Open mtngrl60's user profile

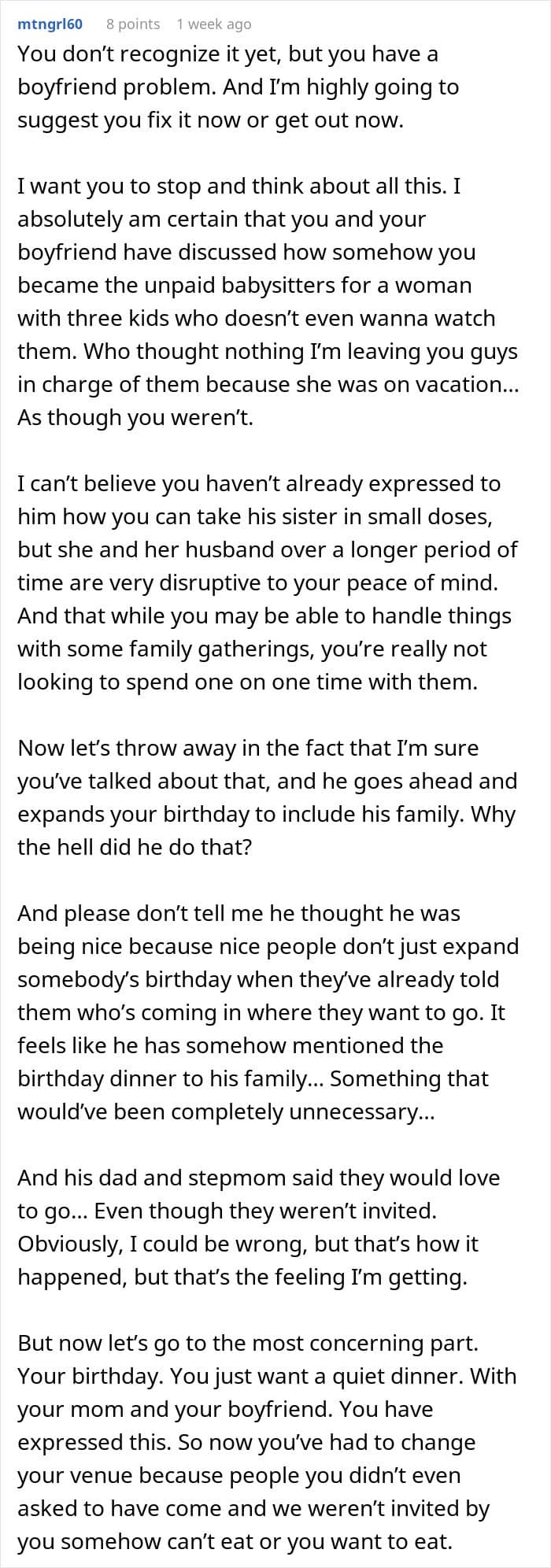50,24
